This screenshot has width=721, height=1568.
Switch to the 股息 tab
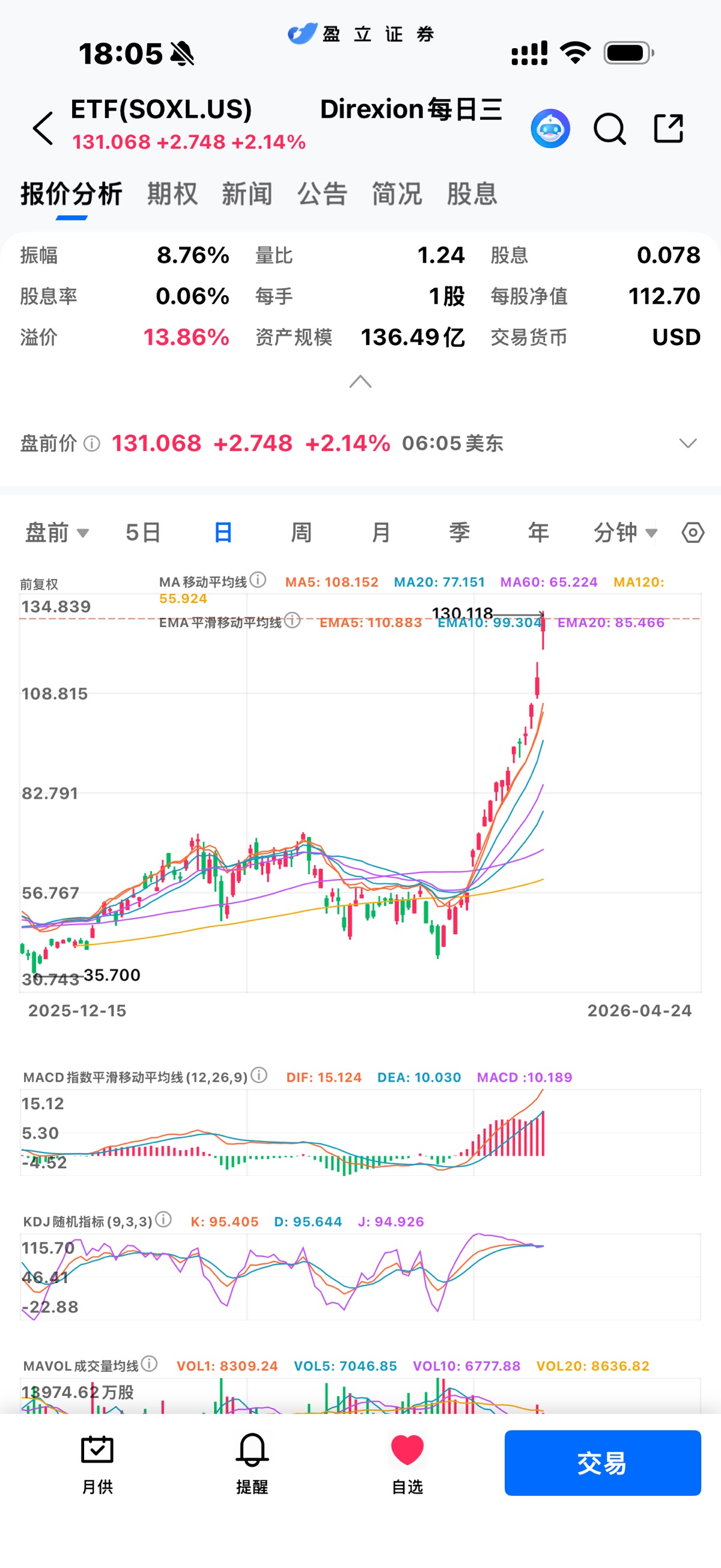pyautogui.click(x=472, y=194)
